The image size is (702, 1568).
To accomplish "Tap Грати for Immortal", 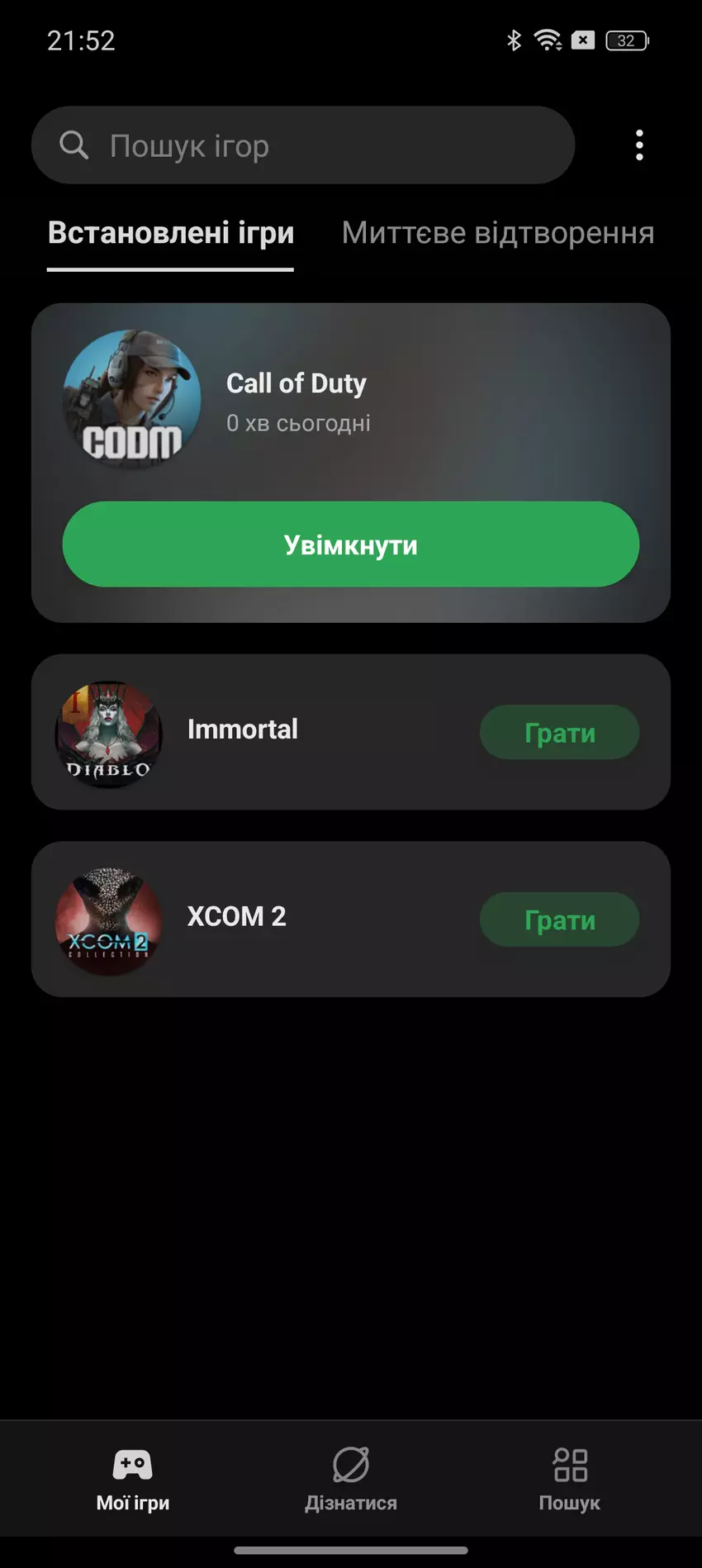I will 559,733.
